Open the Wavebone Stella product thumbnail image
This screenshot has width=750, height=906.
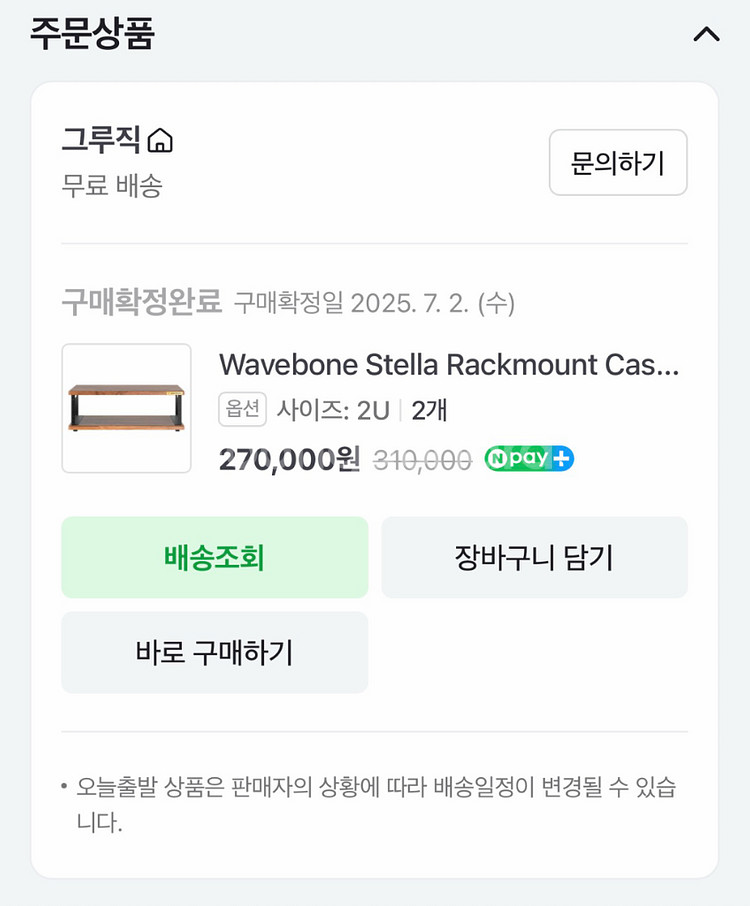(x=127, y=407)
